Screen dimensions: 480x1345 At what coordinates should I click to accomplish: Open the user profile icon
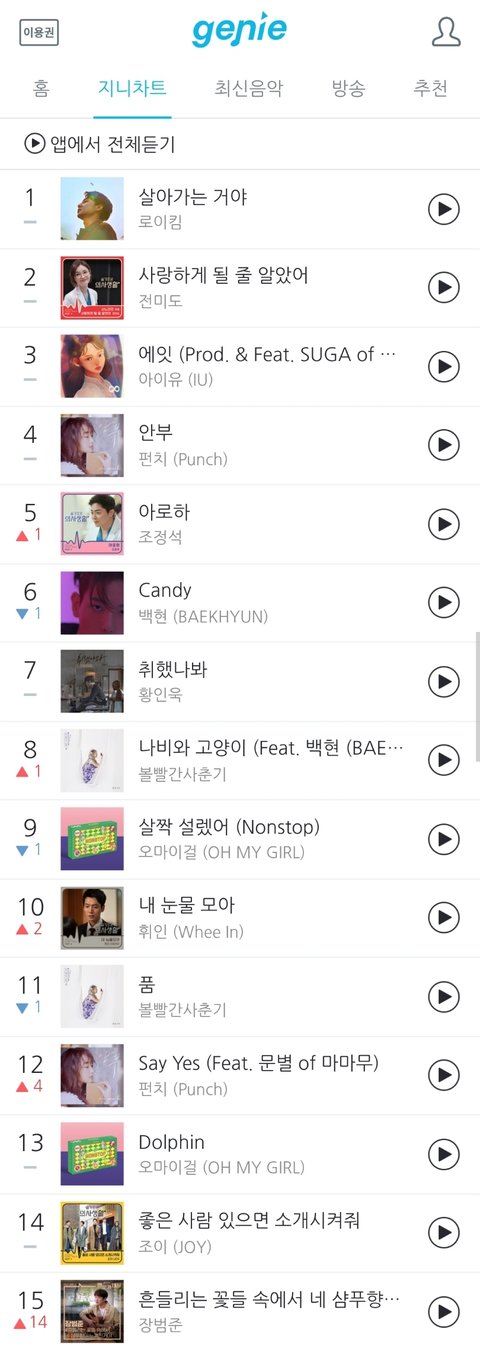(446, 32)
